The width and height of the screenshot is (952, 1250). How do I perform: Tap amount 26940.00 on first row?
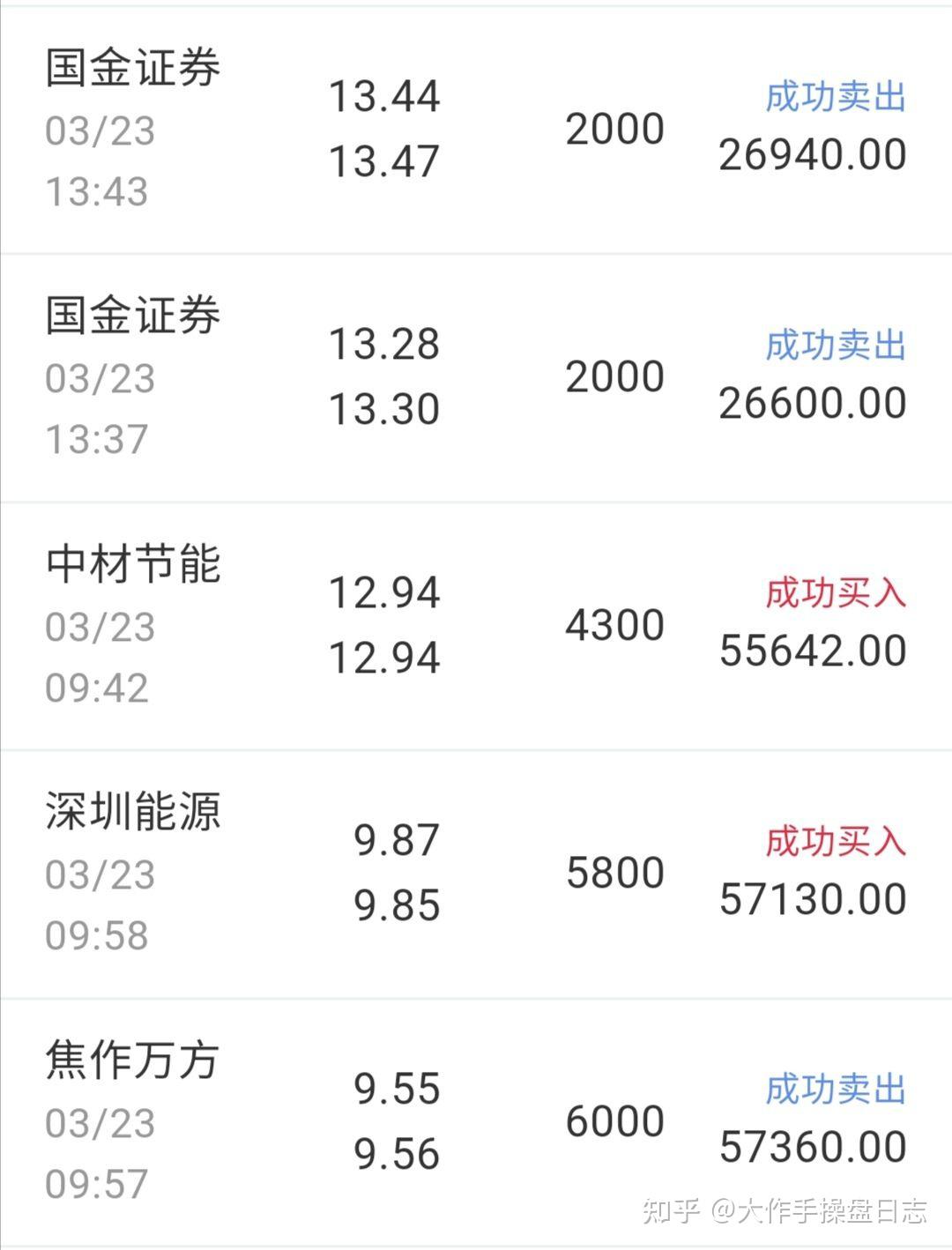pos(813,154)
